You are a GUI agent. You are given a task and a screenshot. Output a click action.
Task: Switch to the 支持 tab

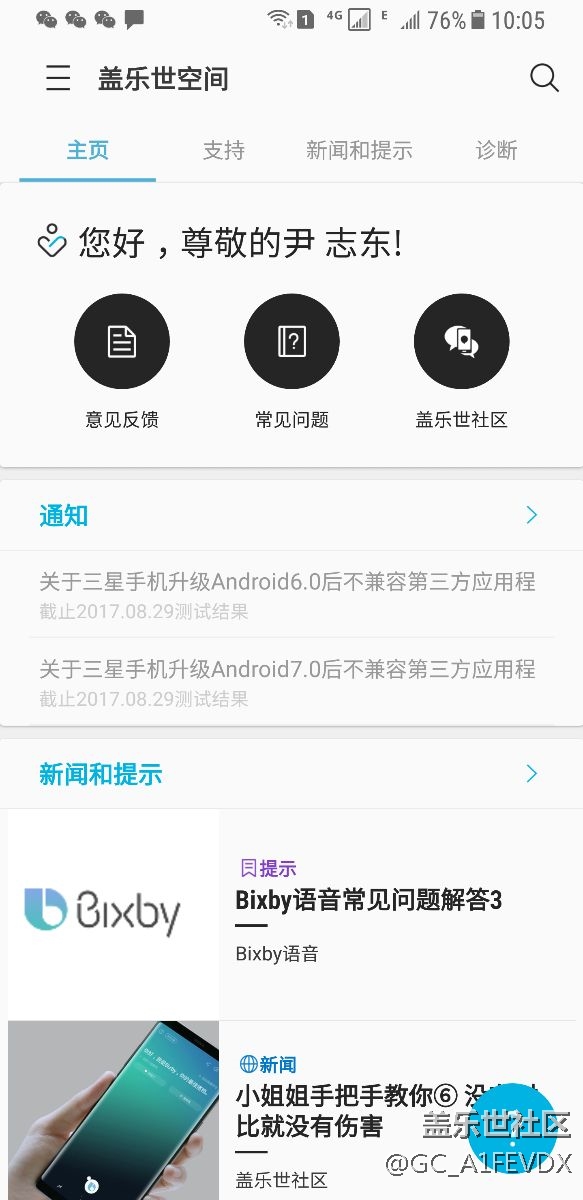click(223, 151)
